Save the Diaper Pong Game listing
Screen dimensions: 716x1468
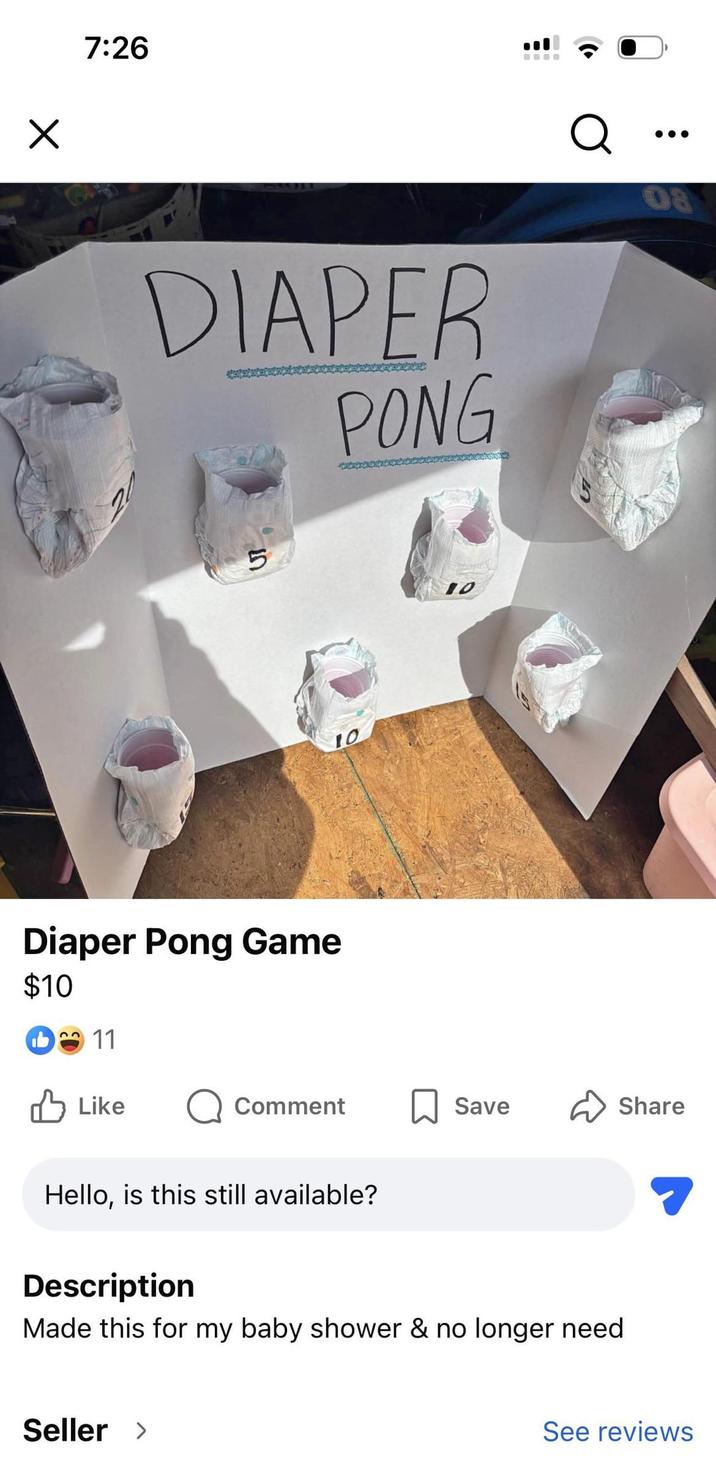(x=461, y=1106)
